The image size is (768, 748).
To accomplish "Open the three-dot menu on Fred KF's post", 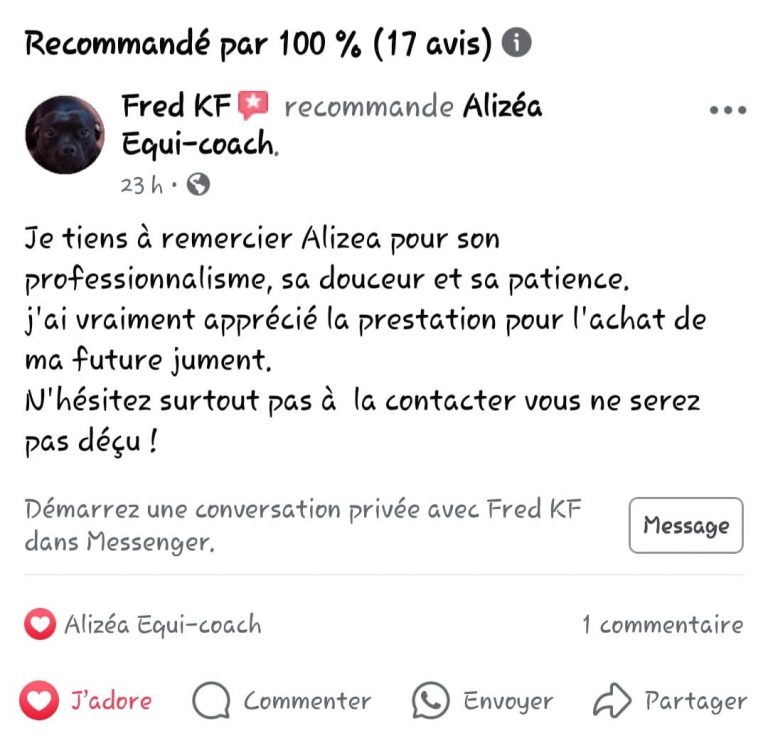I will click(727, 110).
